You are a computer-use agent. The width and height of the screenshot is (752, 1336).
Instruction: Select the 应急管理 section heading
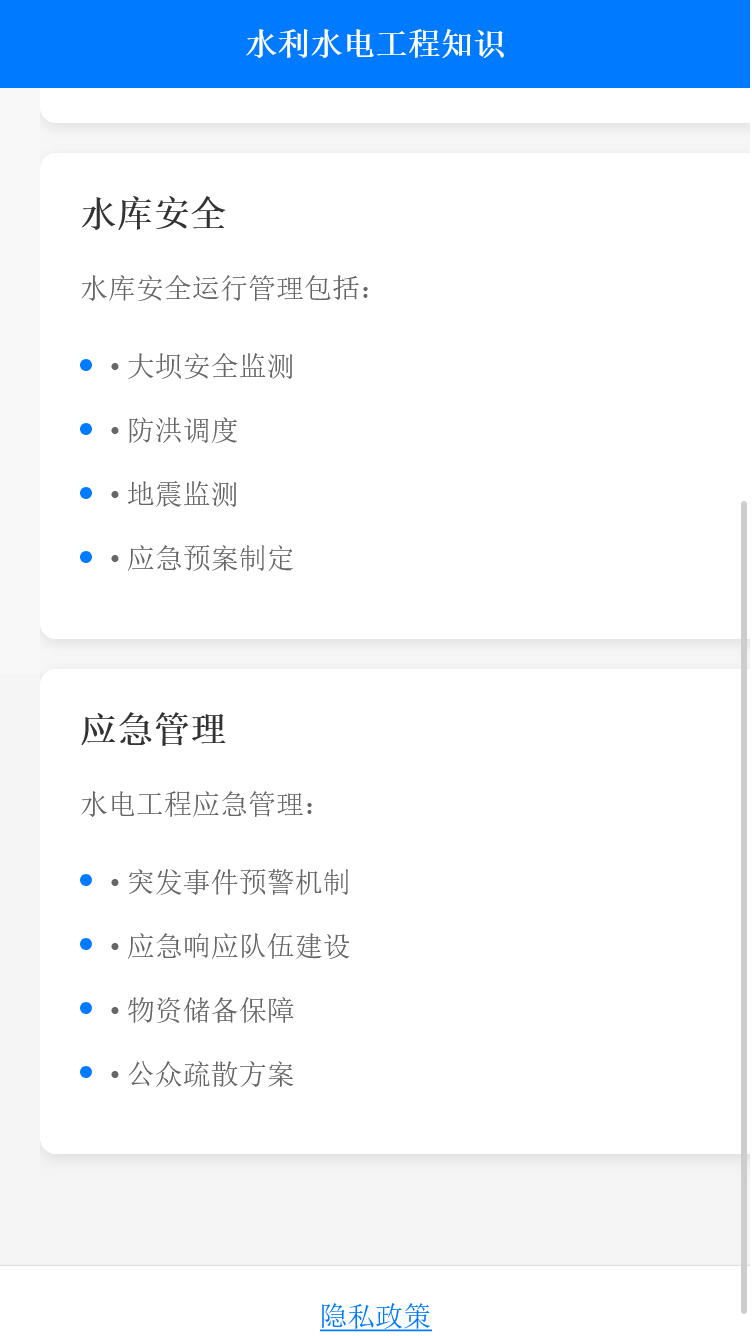pos(150,731)
